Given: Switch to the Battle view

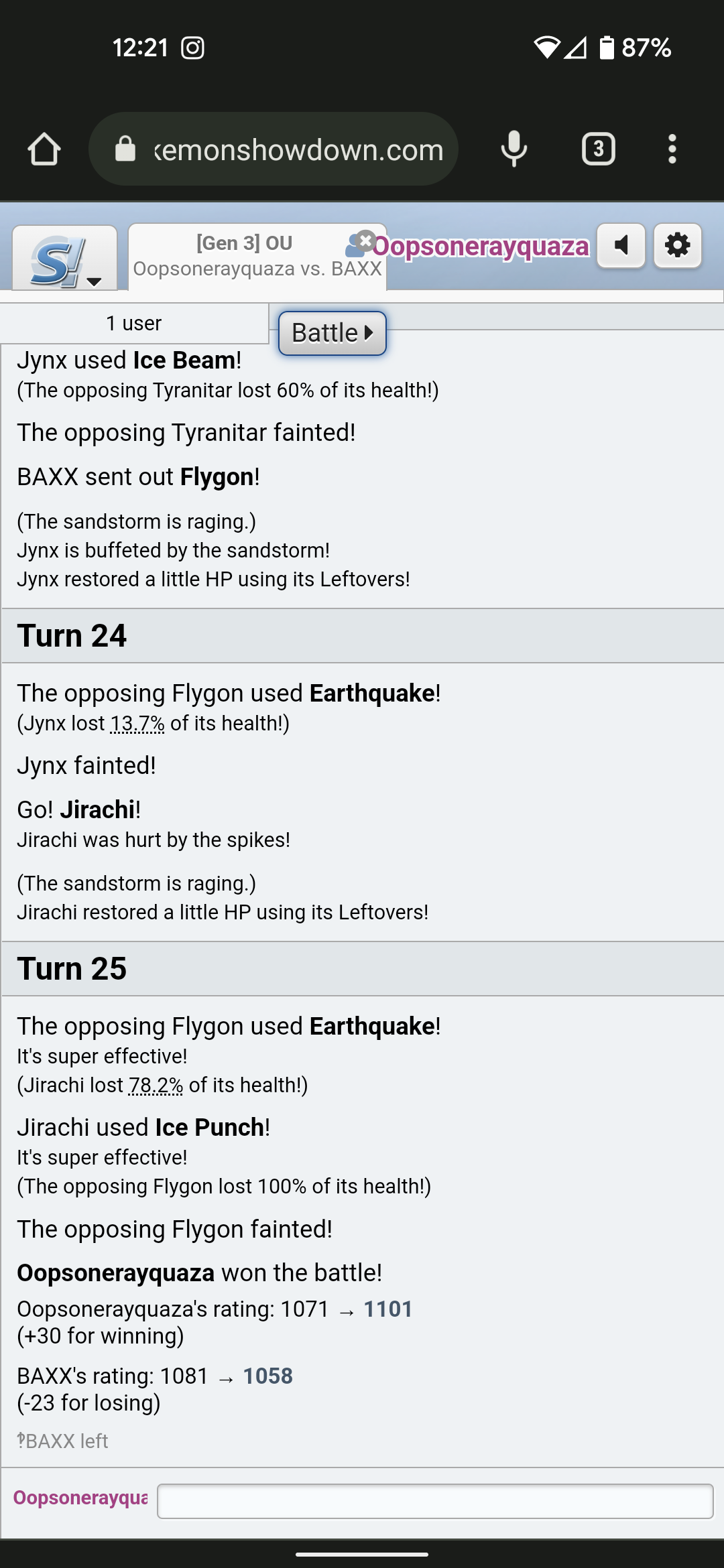Looking at the screenshot, I should pyautogui.click(x=333, y=333).
